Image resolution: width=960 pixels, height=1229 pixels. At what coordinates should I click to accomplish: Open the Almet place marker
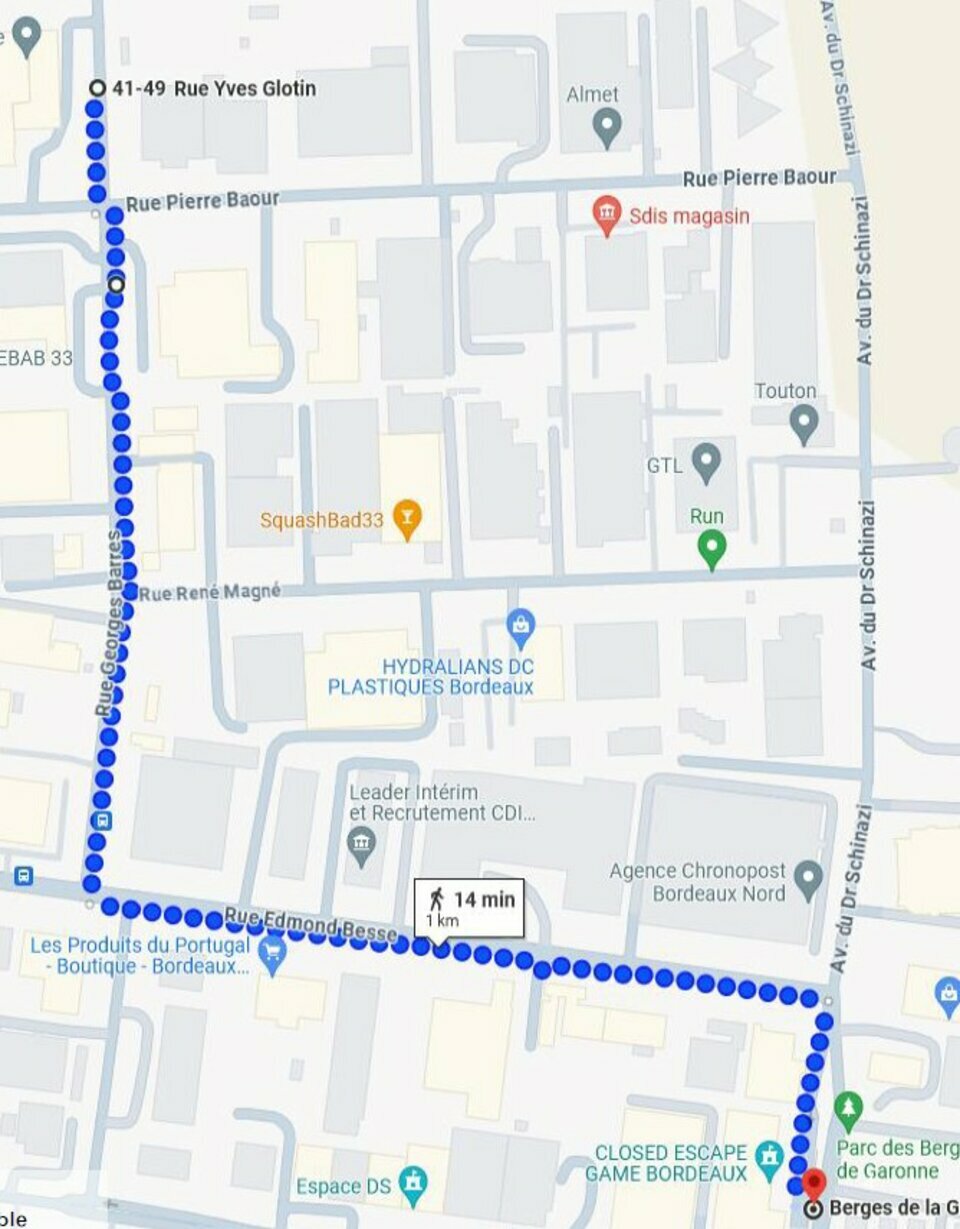(607, 126)
